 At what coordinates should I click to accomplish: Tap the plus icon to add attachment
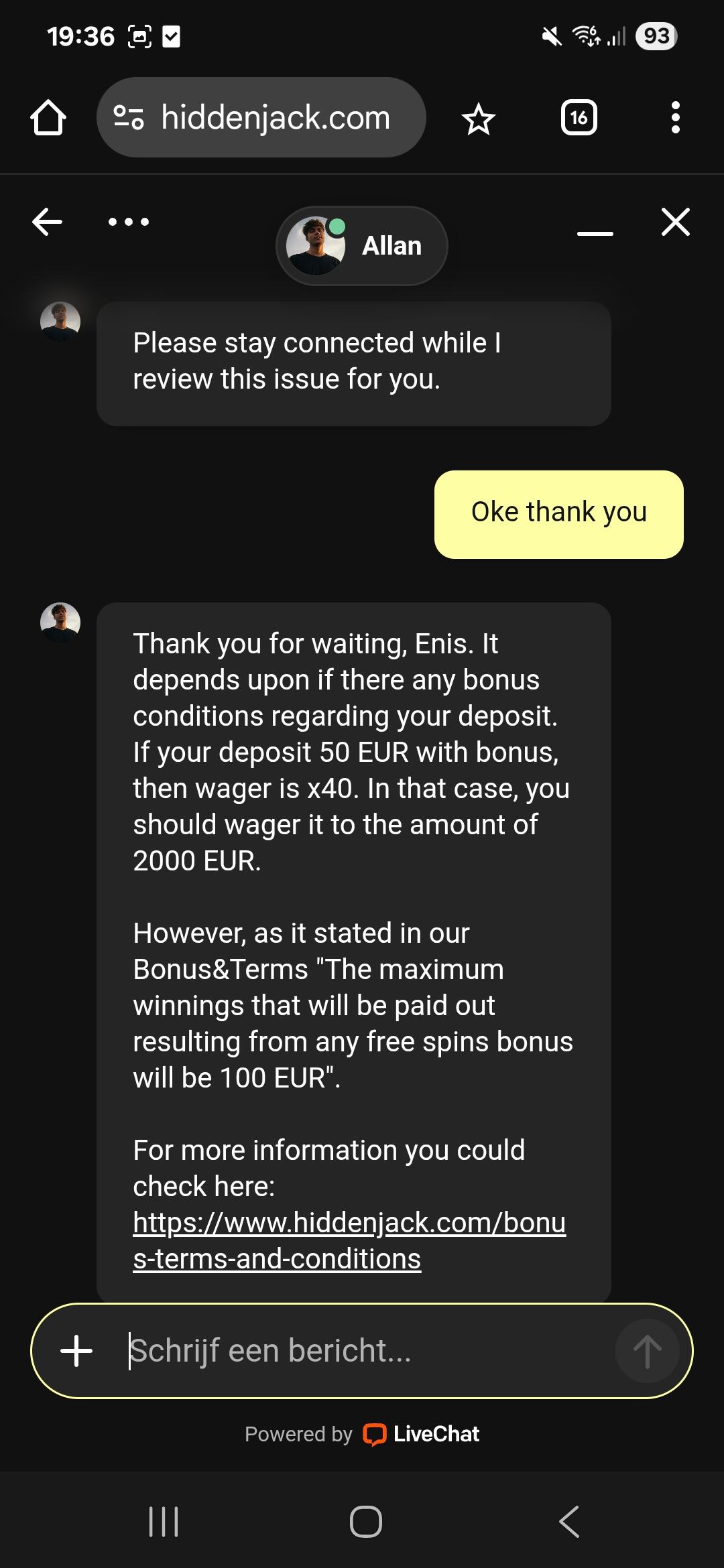coord(76,1351)
